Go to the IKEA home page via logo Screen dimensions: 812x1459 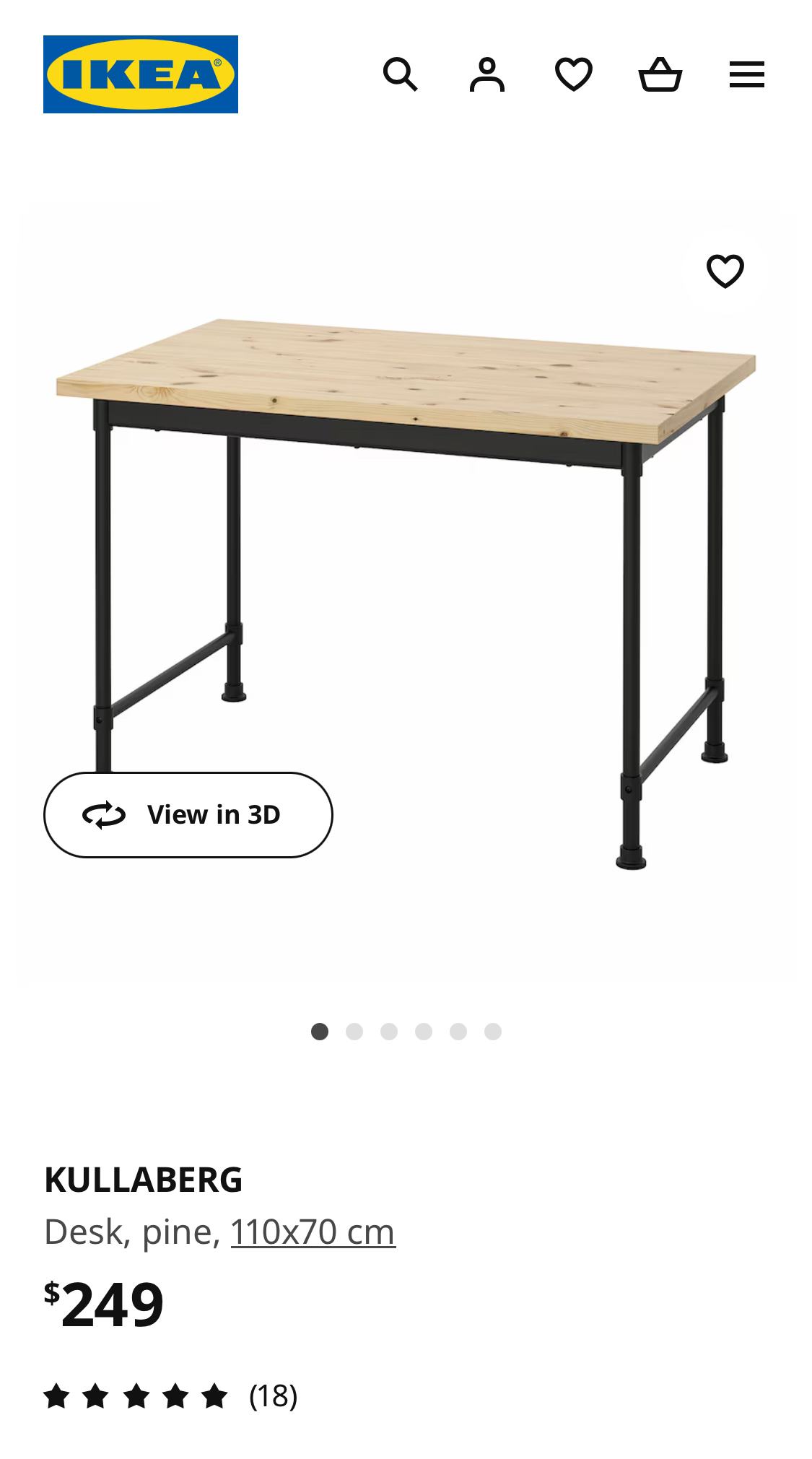point(141,74)
